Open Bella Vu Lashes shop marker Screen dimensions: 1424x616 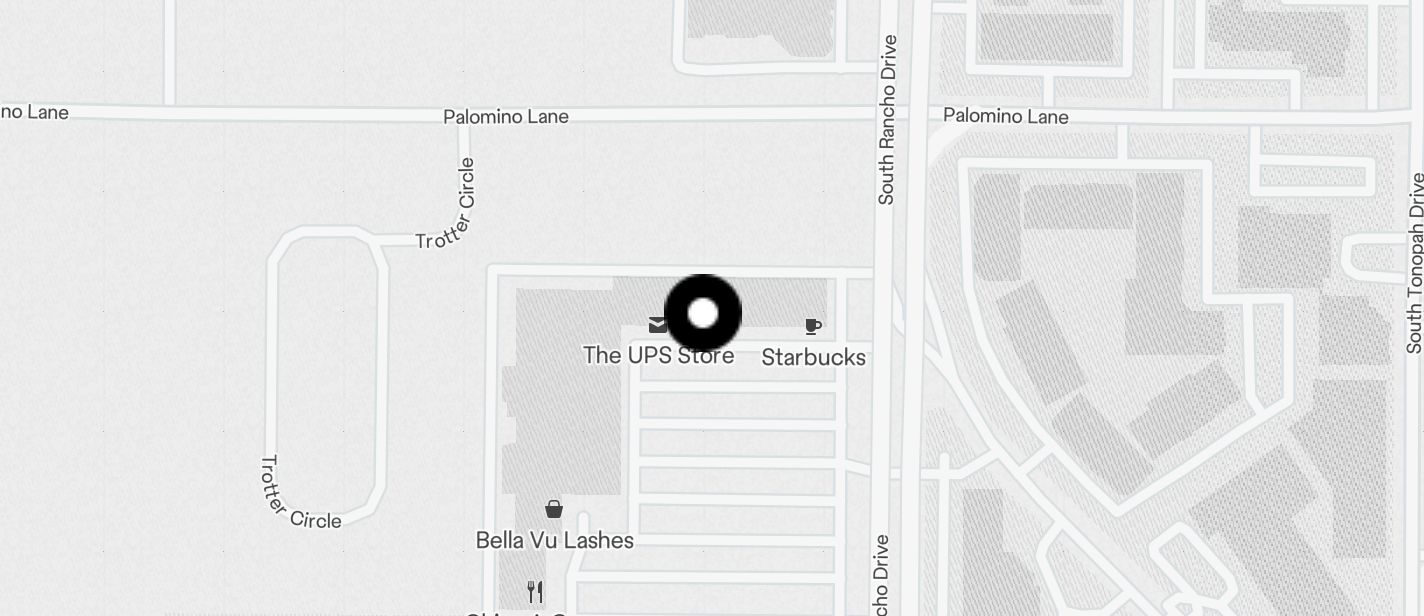click(x=554, y=510)
